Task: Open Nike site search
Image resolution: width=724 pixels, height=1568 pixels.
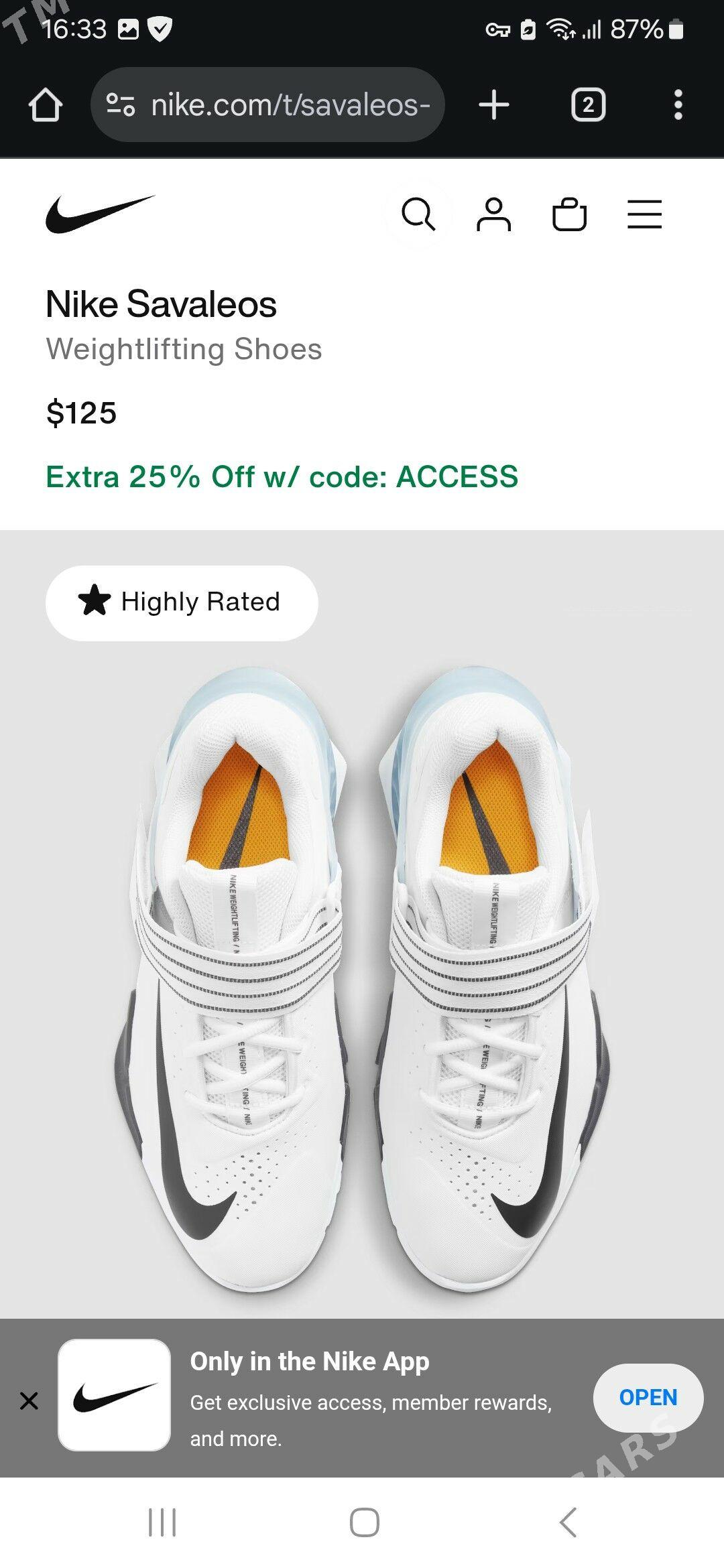Action: pos(418,214)
